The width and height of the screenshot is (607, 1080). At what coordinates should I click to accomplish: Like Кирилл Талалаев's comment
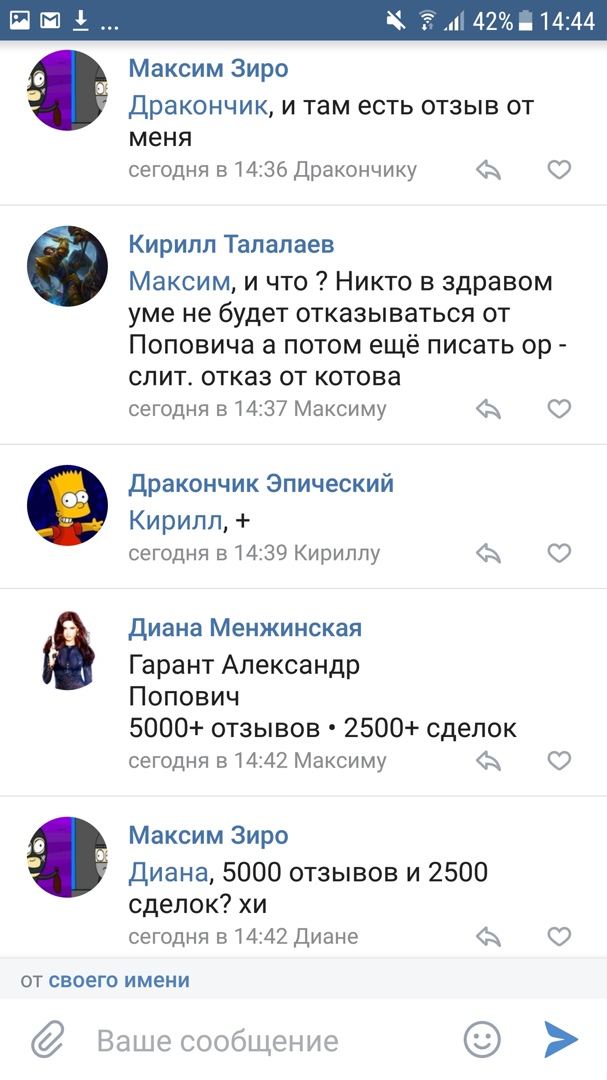point(559,409)
